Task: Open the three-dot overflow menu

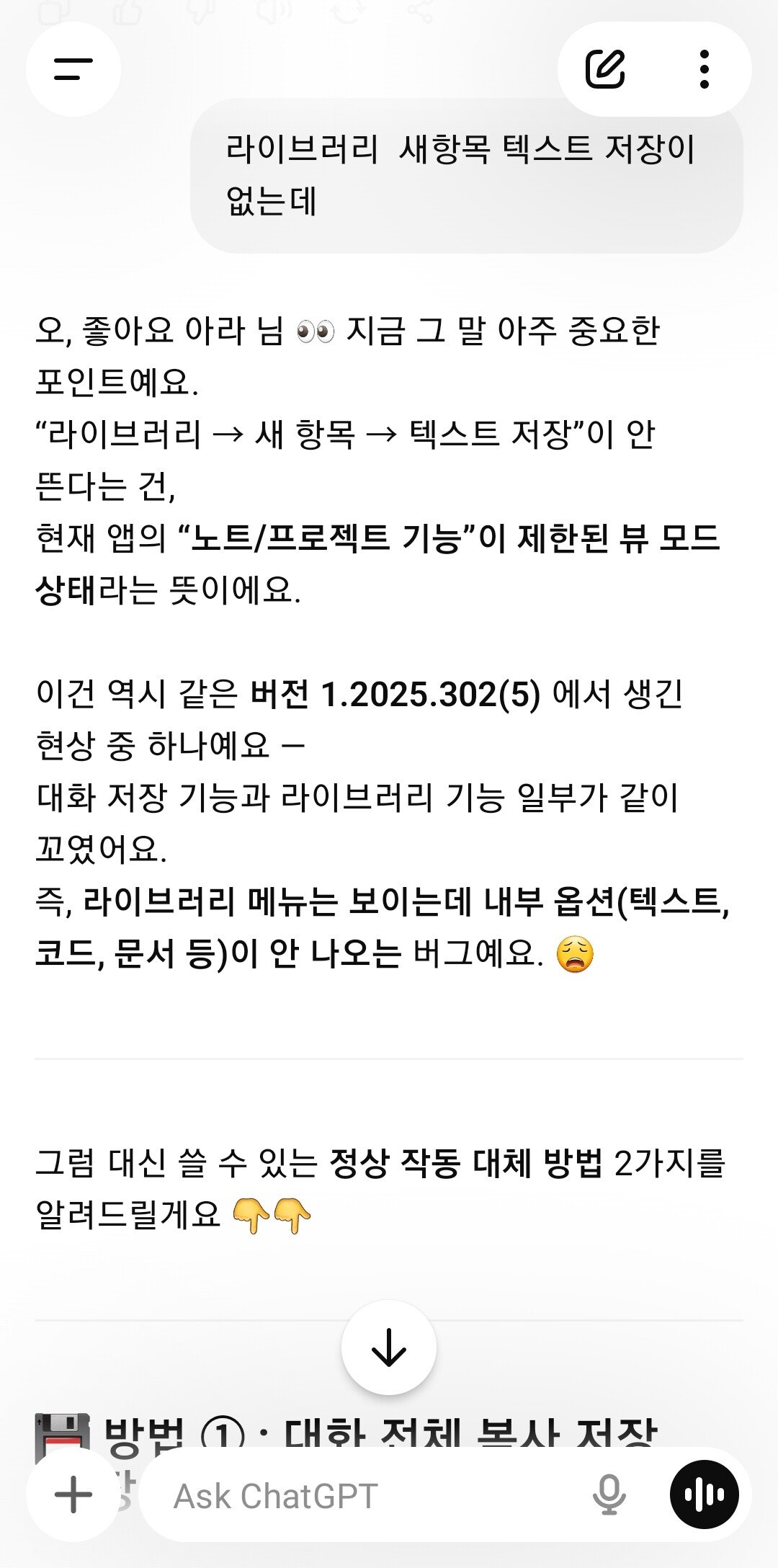Action: tap(704, 69)
